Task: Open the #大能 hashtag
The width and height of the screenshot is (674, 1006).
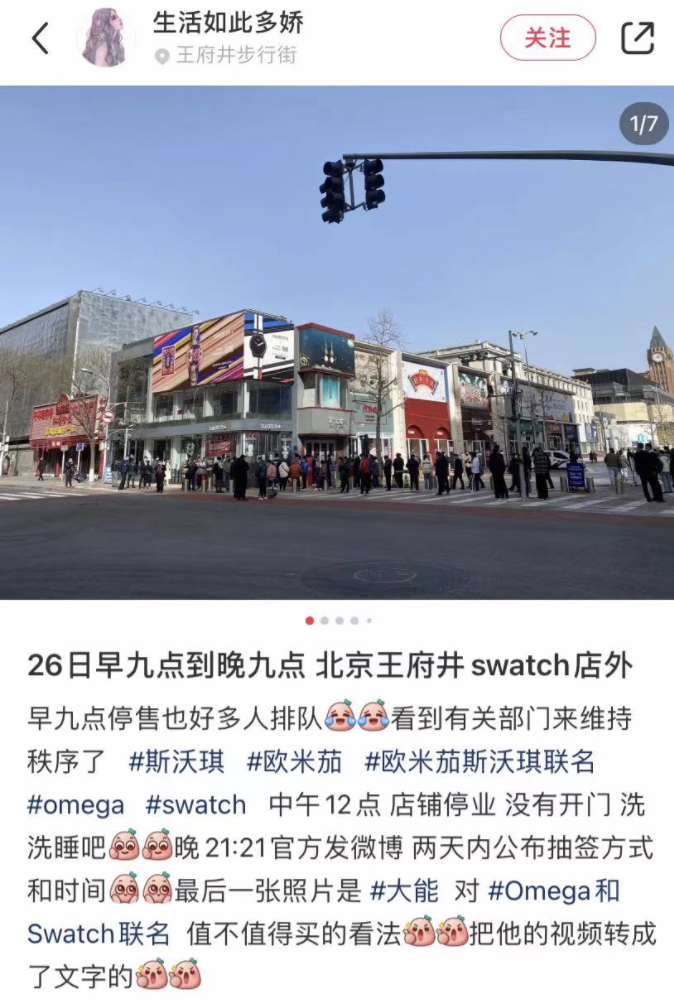Action: (x=405, y=890)
